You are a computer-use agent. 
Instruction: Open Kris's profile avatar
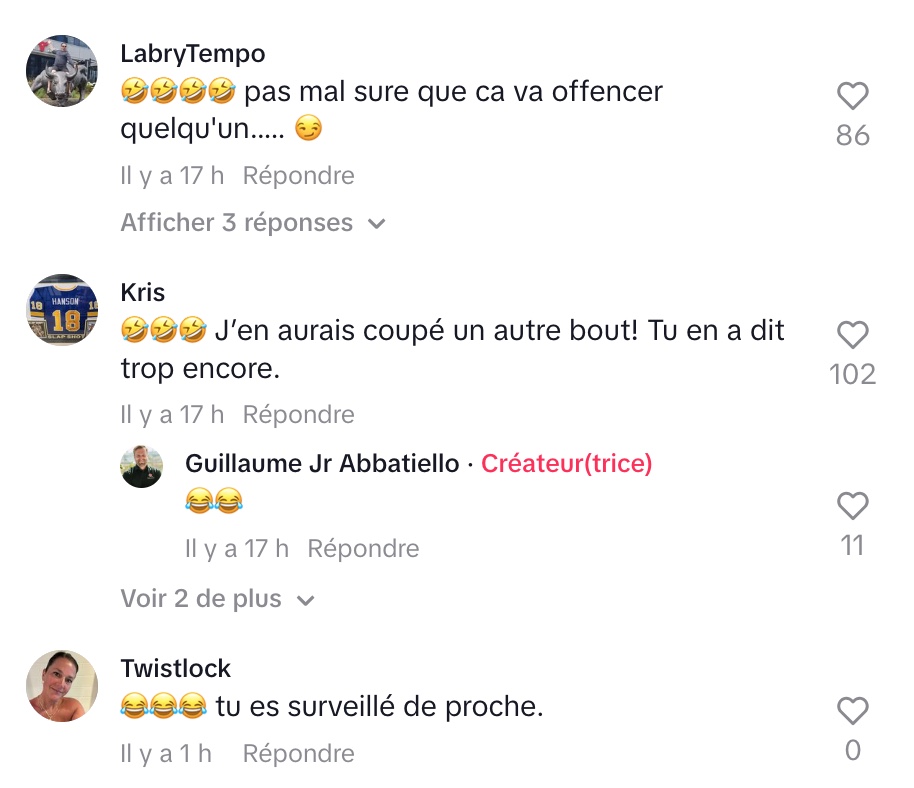coord(62,310)
